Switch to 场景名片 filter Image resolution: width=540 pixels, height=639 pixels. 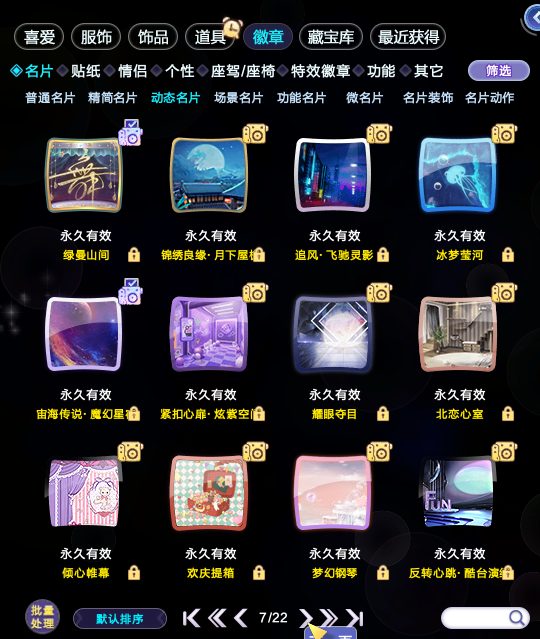pos(238,98)
